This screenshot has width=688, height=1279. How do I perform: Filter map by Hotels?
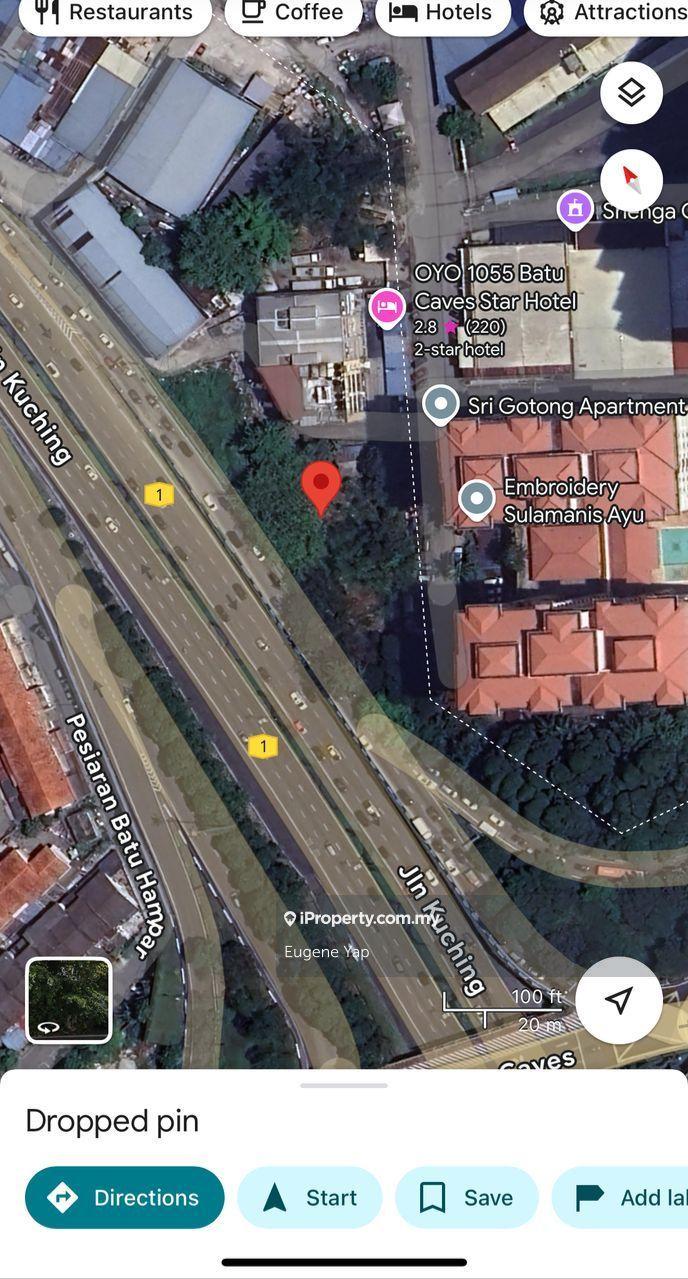(441, 13)
